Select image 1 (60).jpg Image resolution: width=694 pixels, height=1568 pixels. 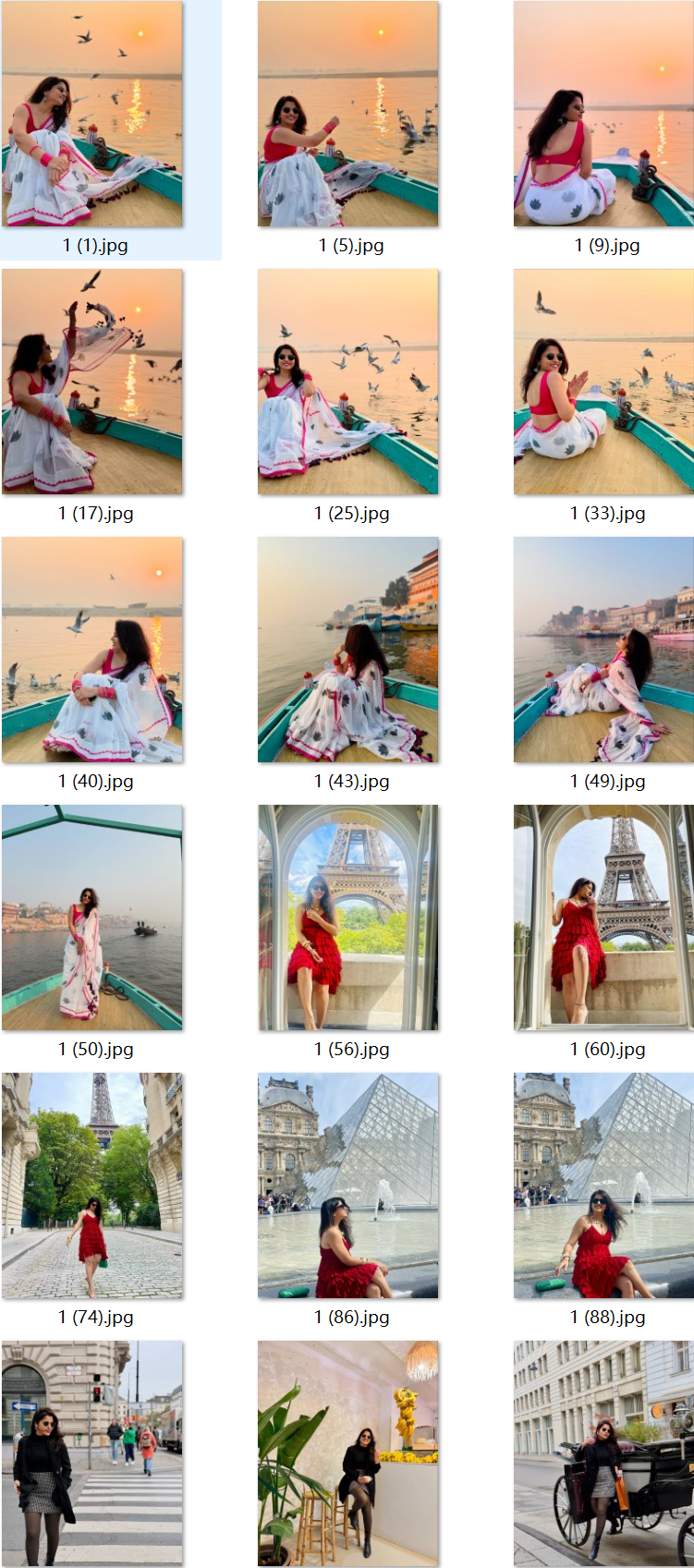[x=603, y=918]
